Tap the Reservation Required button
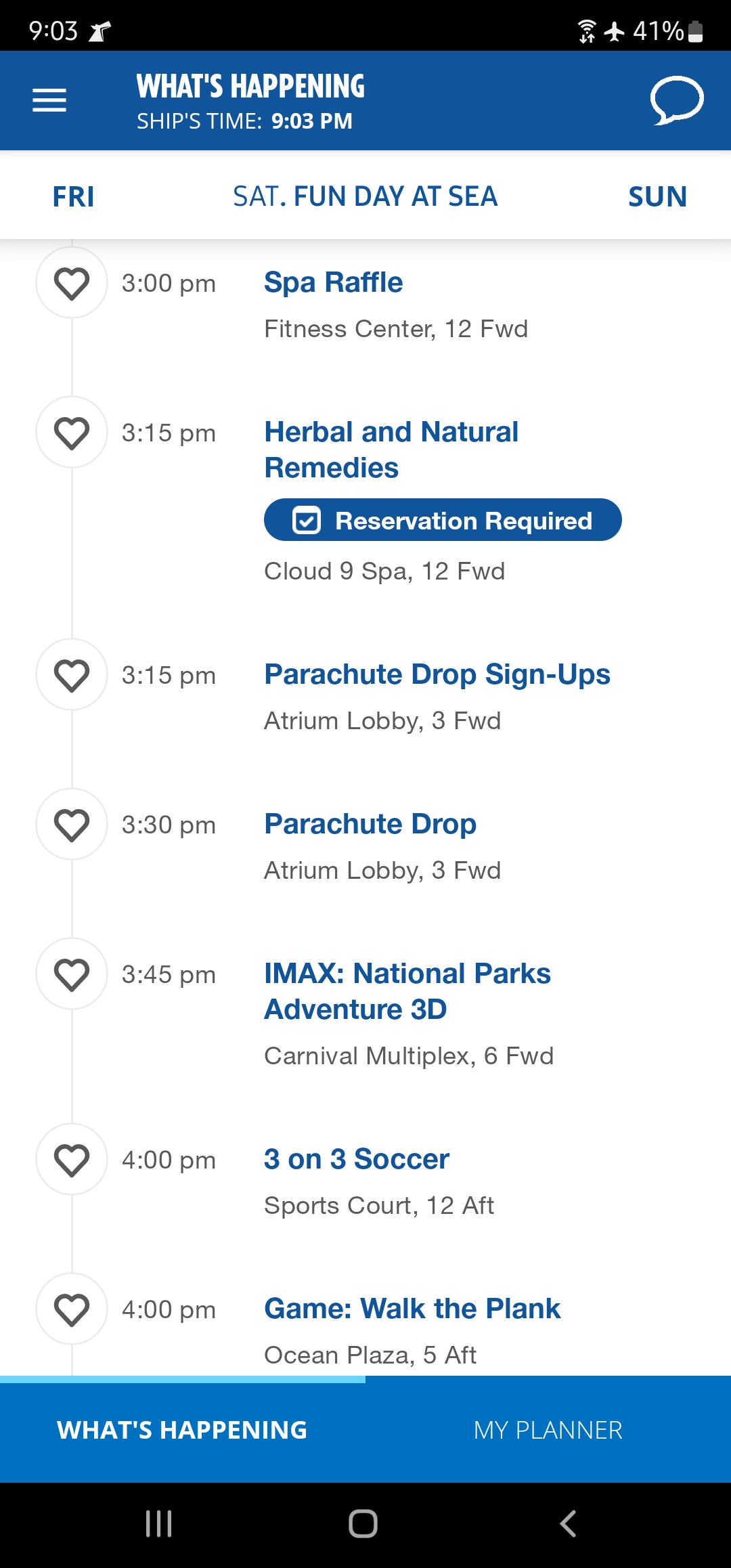This screenshot has width=731, height=1568. 443,520
